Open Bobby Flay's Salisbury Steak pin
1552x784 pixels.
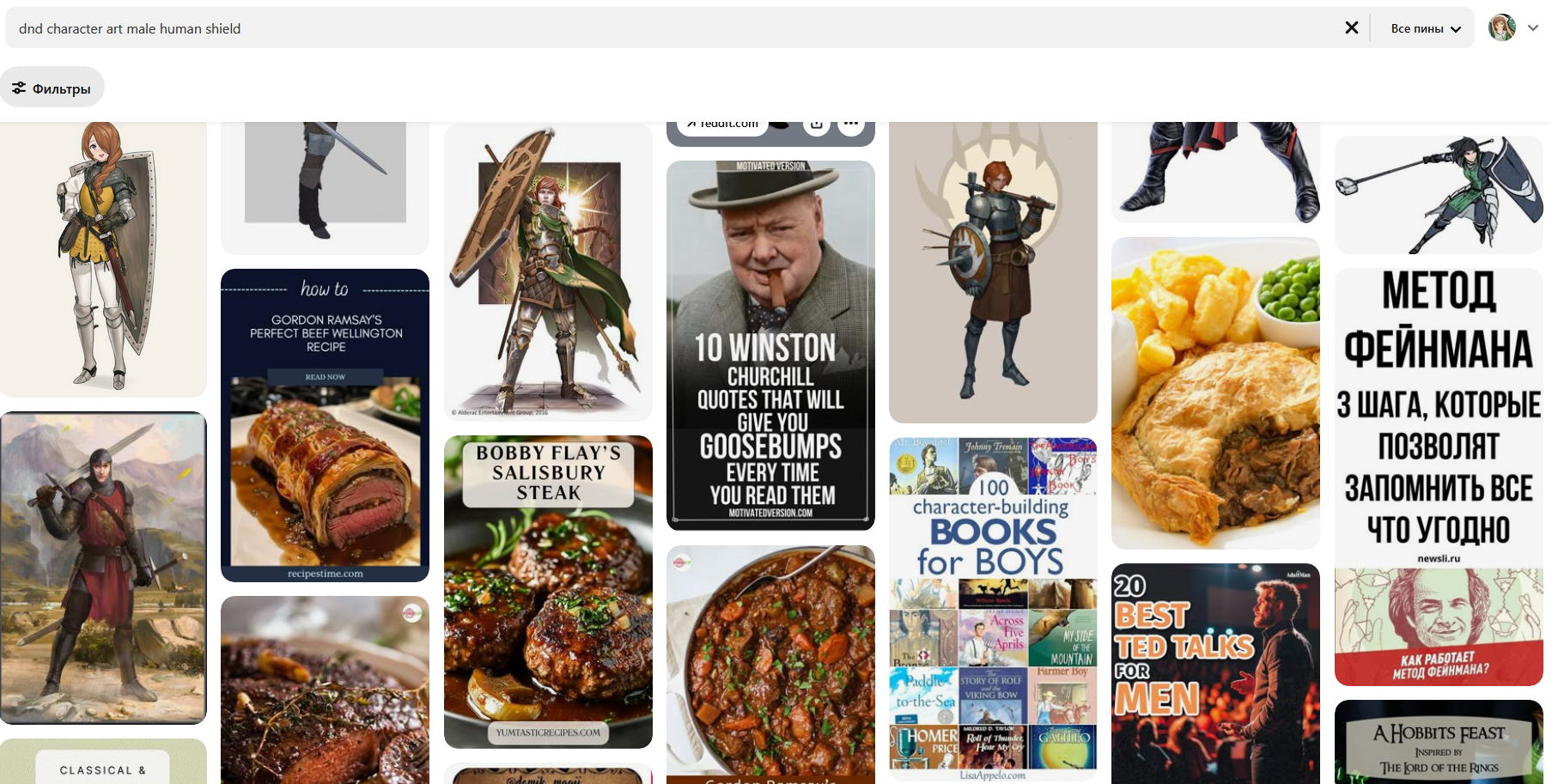(548, 592)
